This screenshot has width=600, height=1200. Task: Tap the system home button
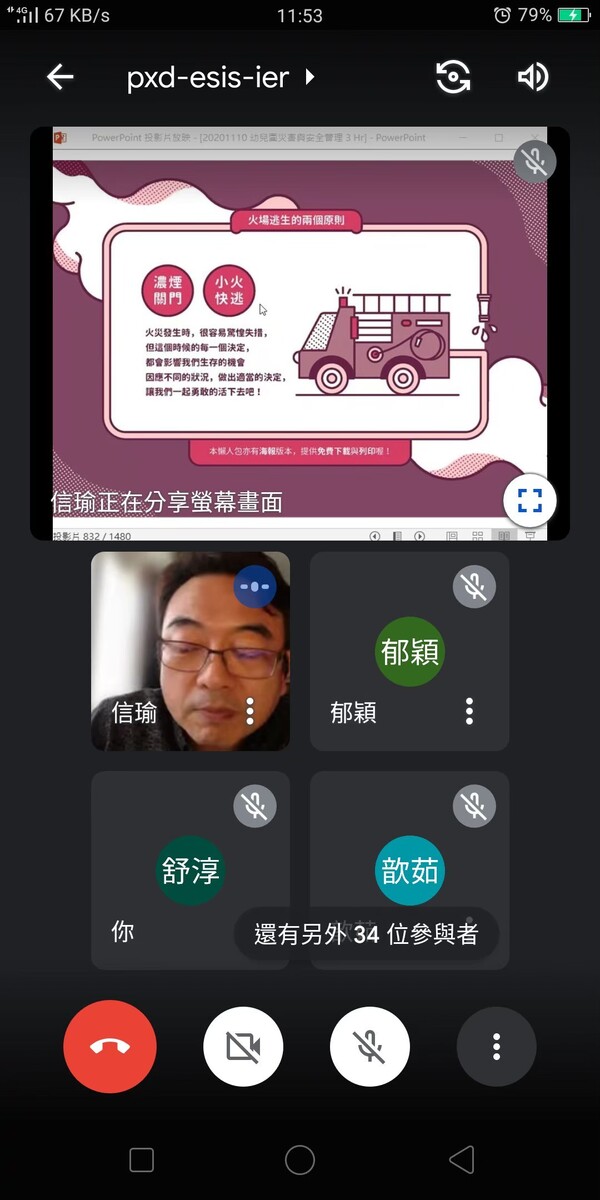300,1160
